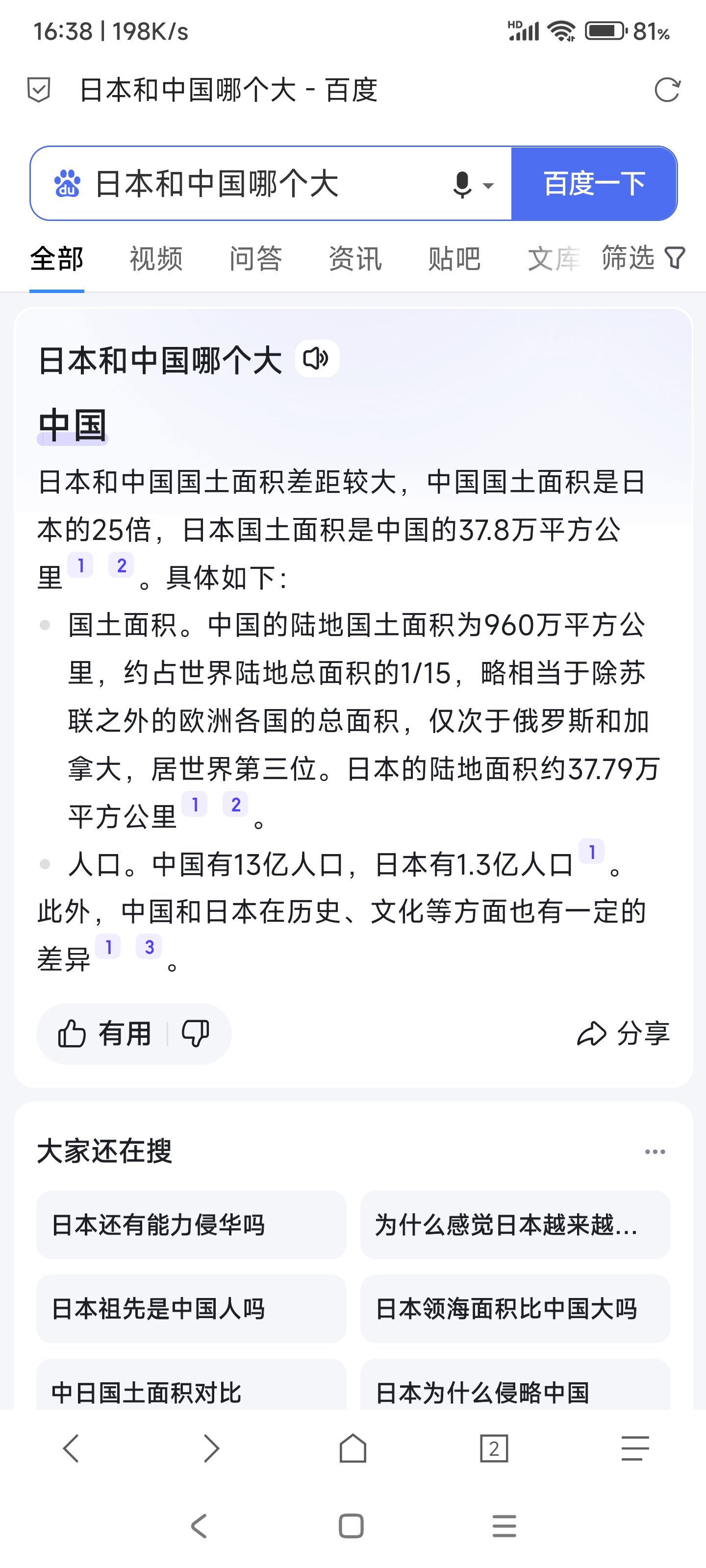Search 日本祖先是中国人吗 suggestion
The image size is (706, 1568).
[x=191, y=1309]
